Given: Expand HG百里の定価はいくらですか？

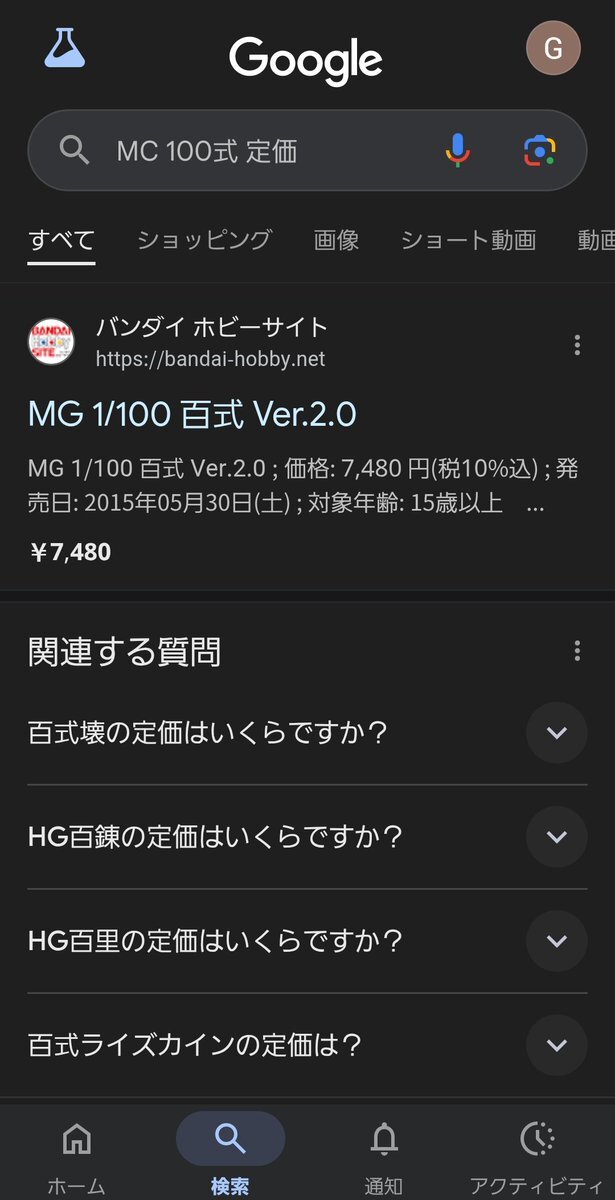Looking at the screenshot, I should 307,941.
